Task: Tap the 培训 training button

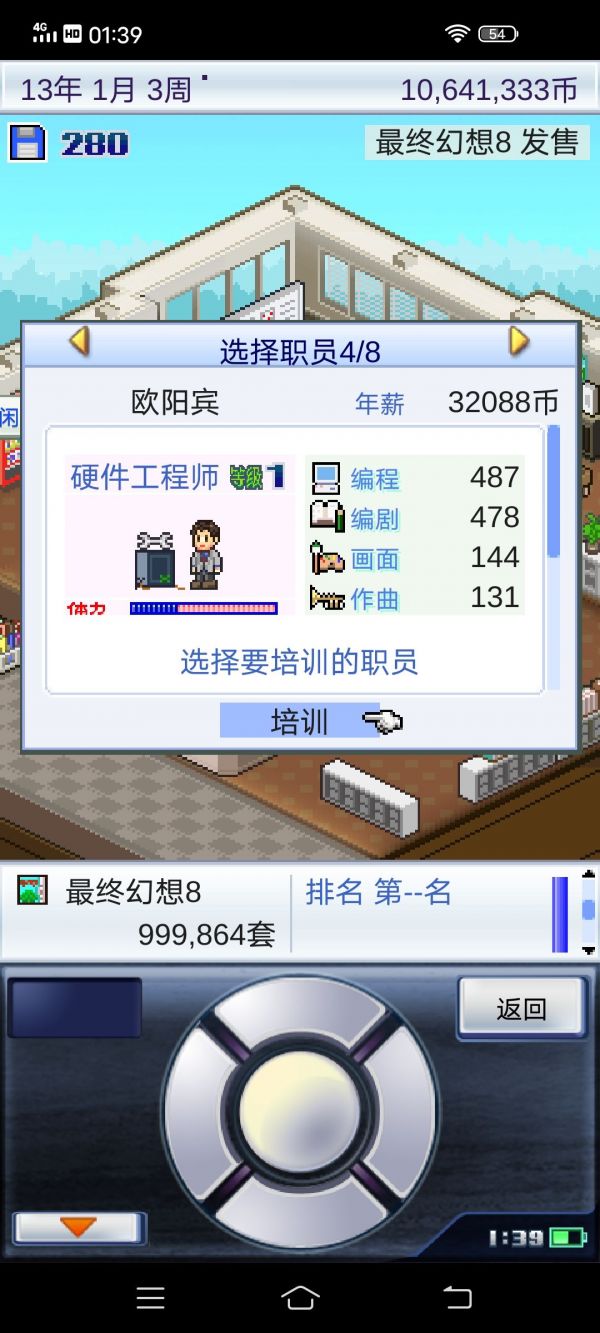Action: (300, 721)
